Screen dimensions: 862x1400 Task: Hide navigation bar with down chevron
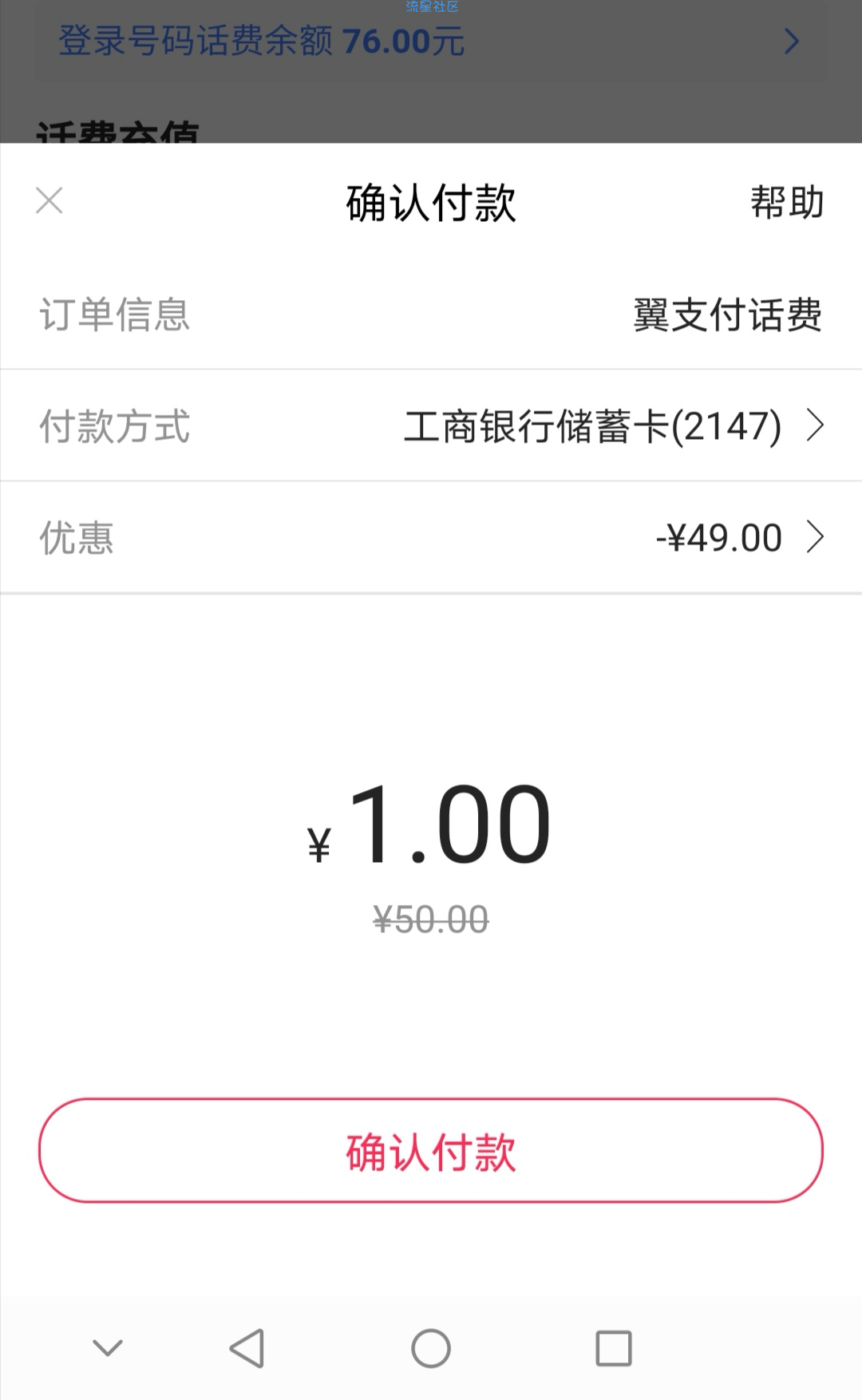[x=108, y=1348]
